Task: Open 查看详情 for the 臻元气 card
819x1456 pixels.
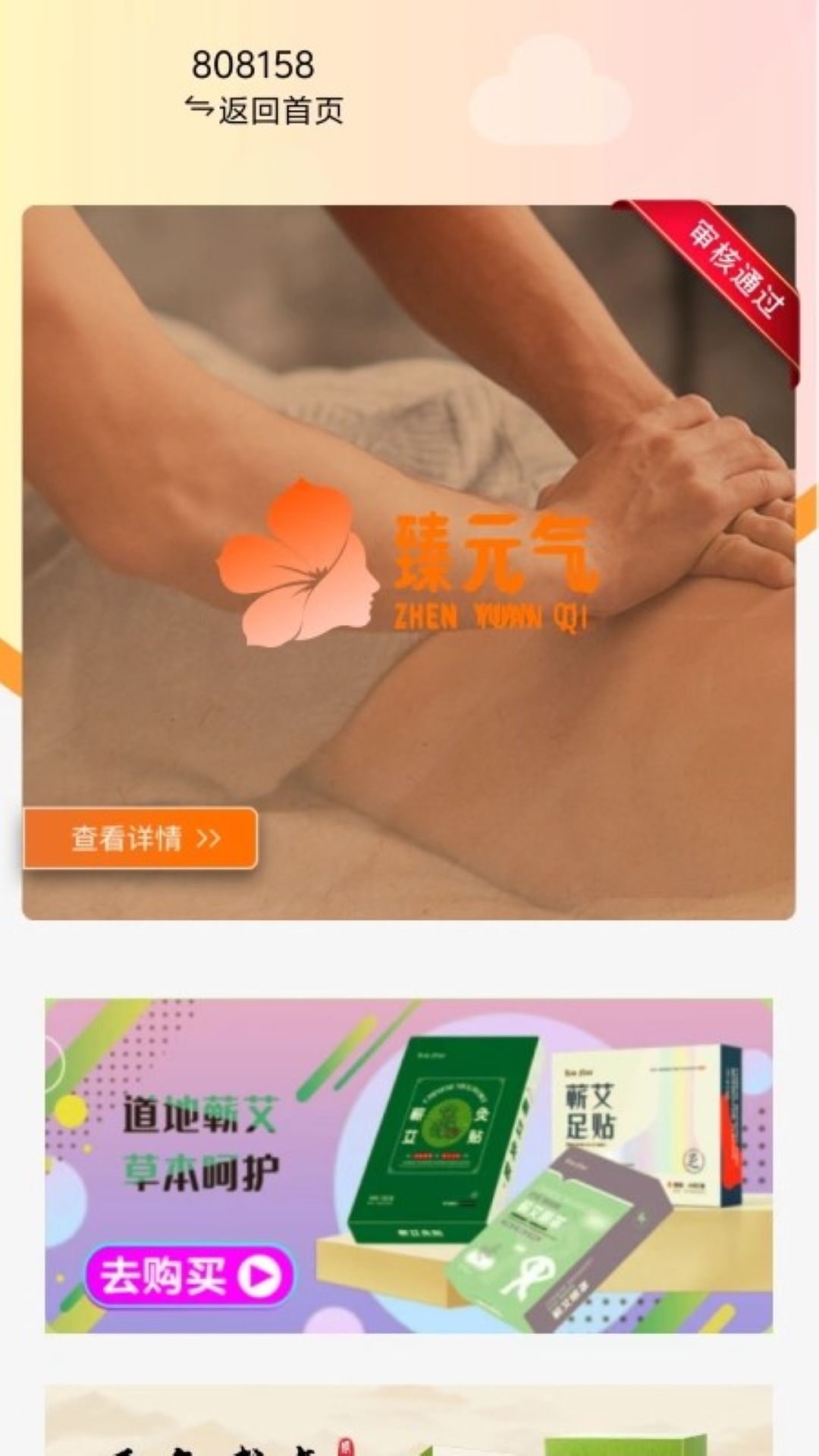Action: [142, 838]
